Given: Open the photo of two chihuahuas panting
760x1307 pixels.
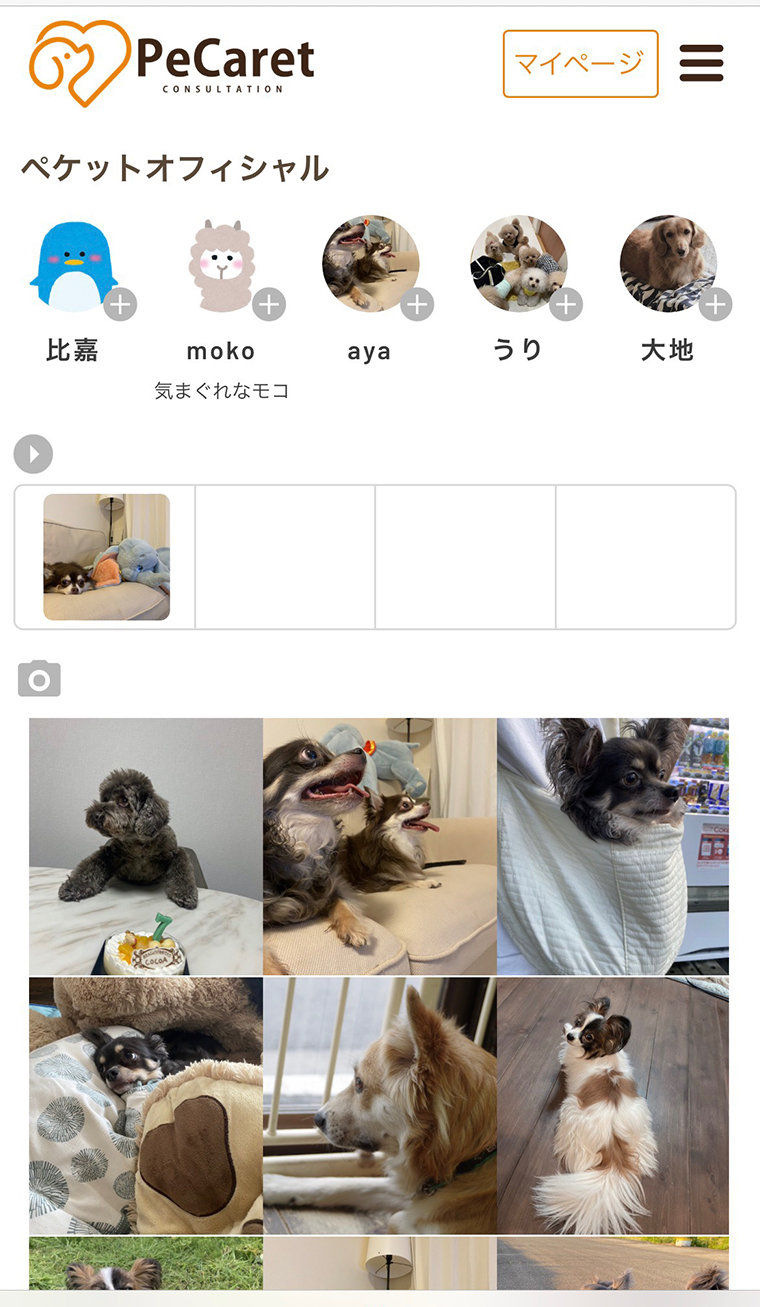Looking at the screenshot, I should pos(380,846).
